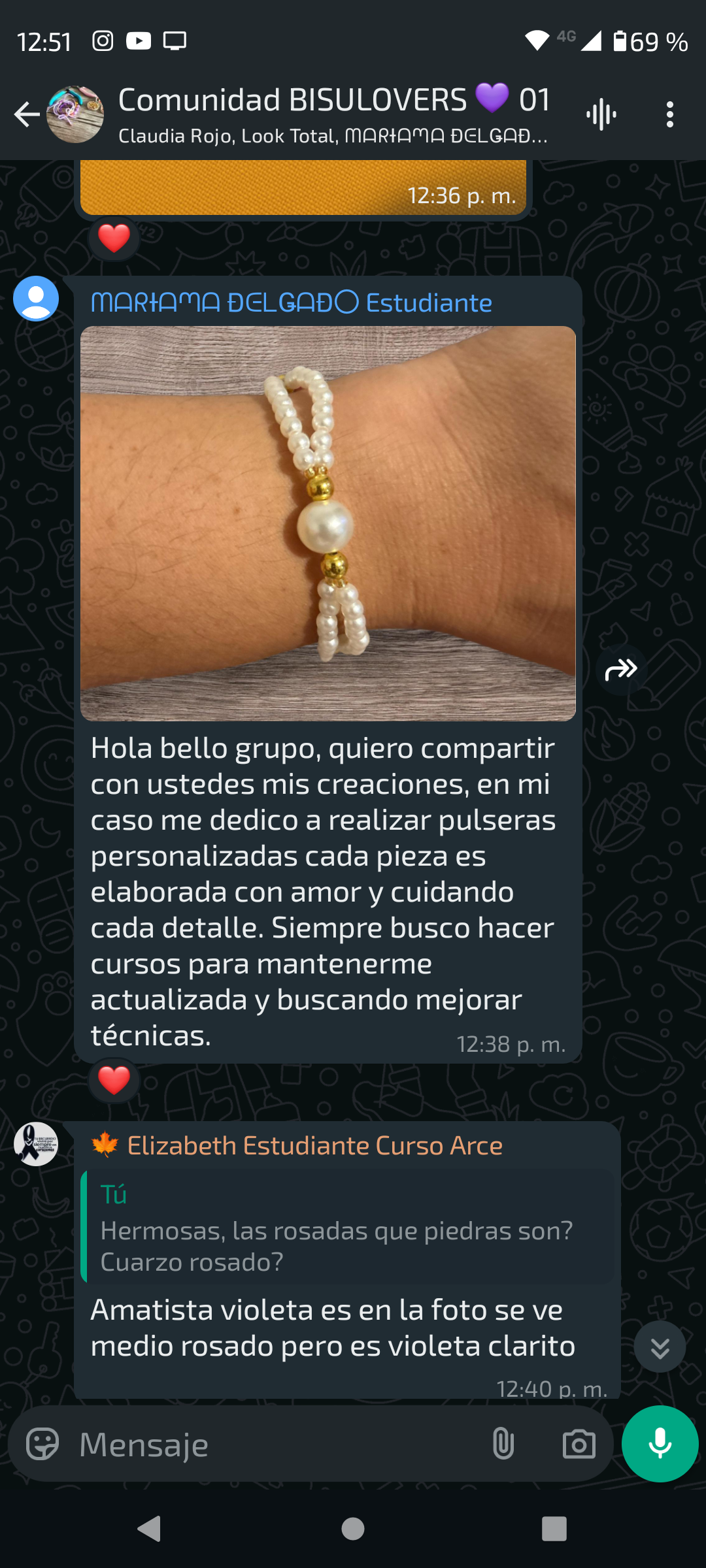
Task: Open the camera from the message bar
Action: click(579, 1444)
